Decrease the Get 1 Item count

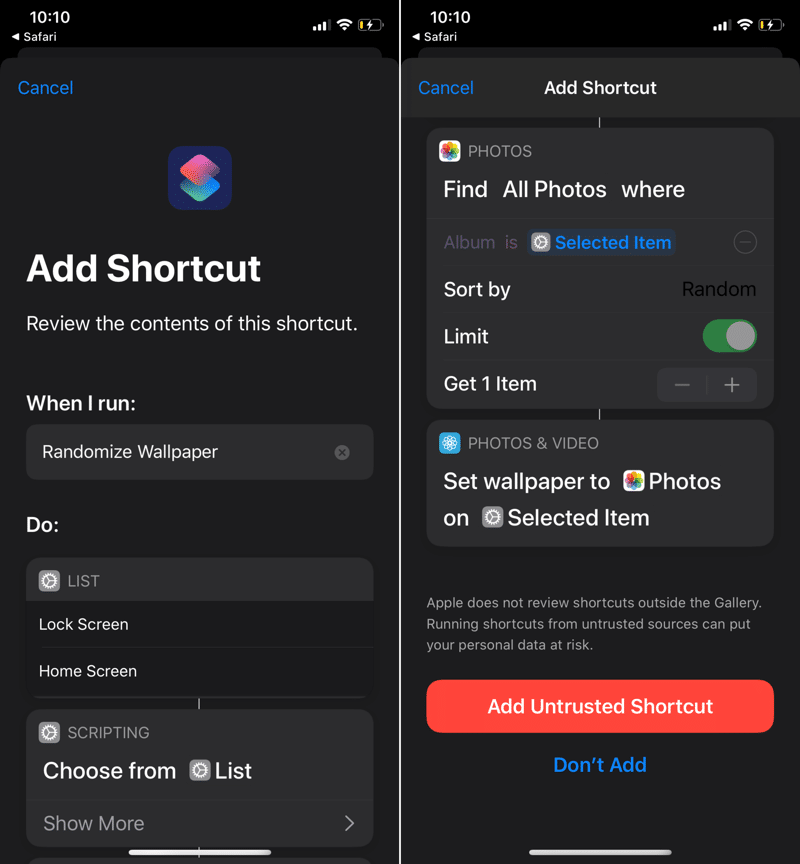(682, 385)
